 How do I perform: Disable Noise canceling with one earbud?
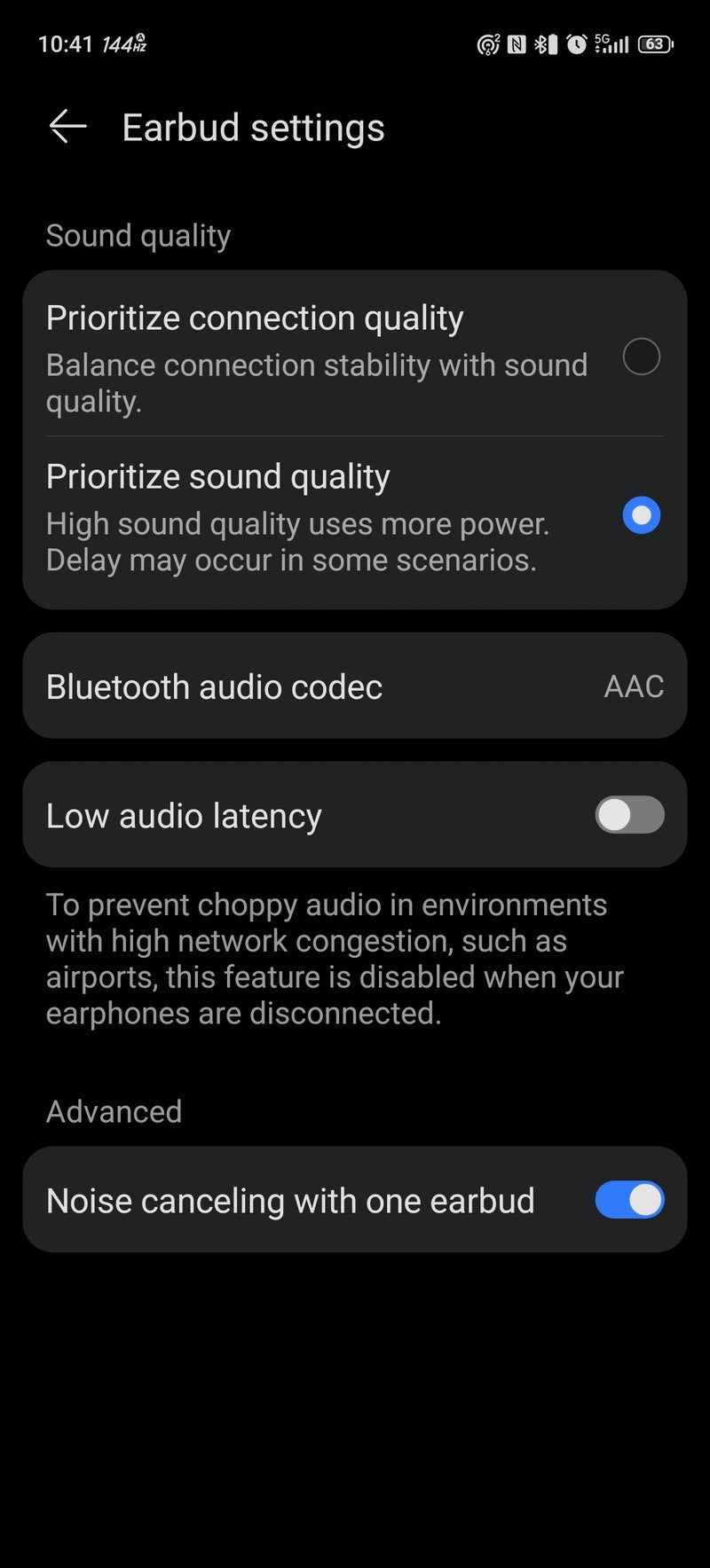point(629,1199)
